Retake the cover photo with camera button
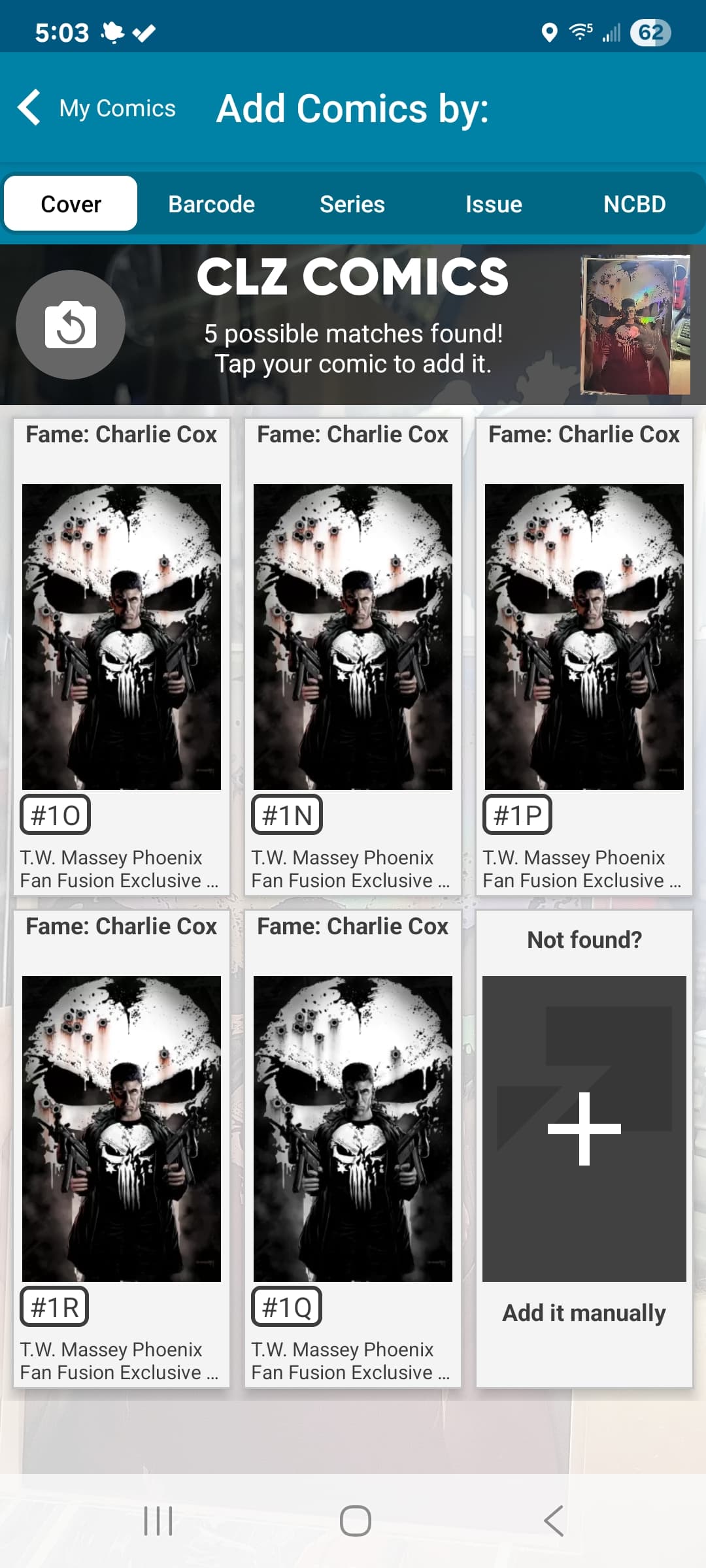This screenshot has height=1568, width=706. pos(71,325)
